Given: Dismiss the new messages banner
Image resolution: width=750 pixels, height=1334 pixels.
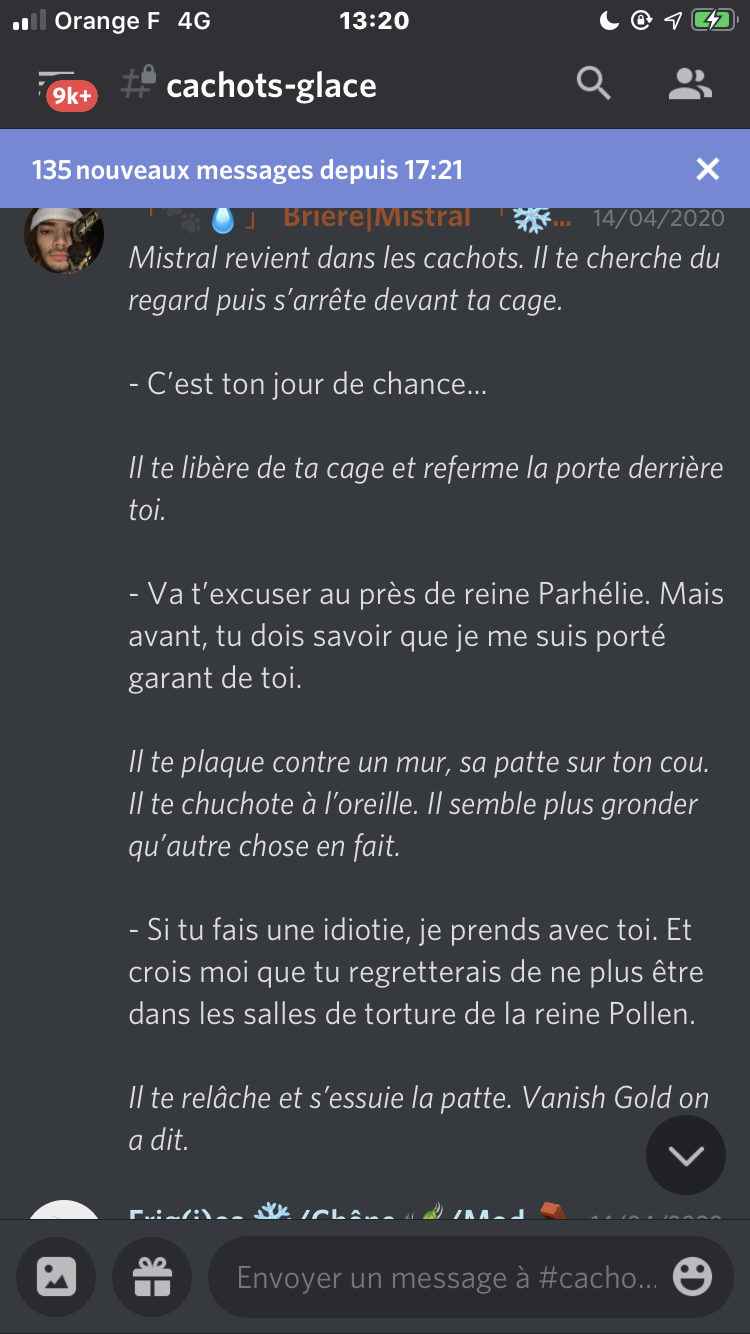Looking at the screenshot, I should click(707, 169).
